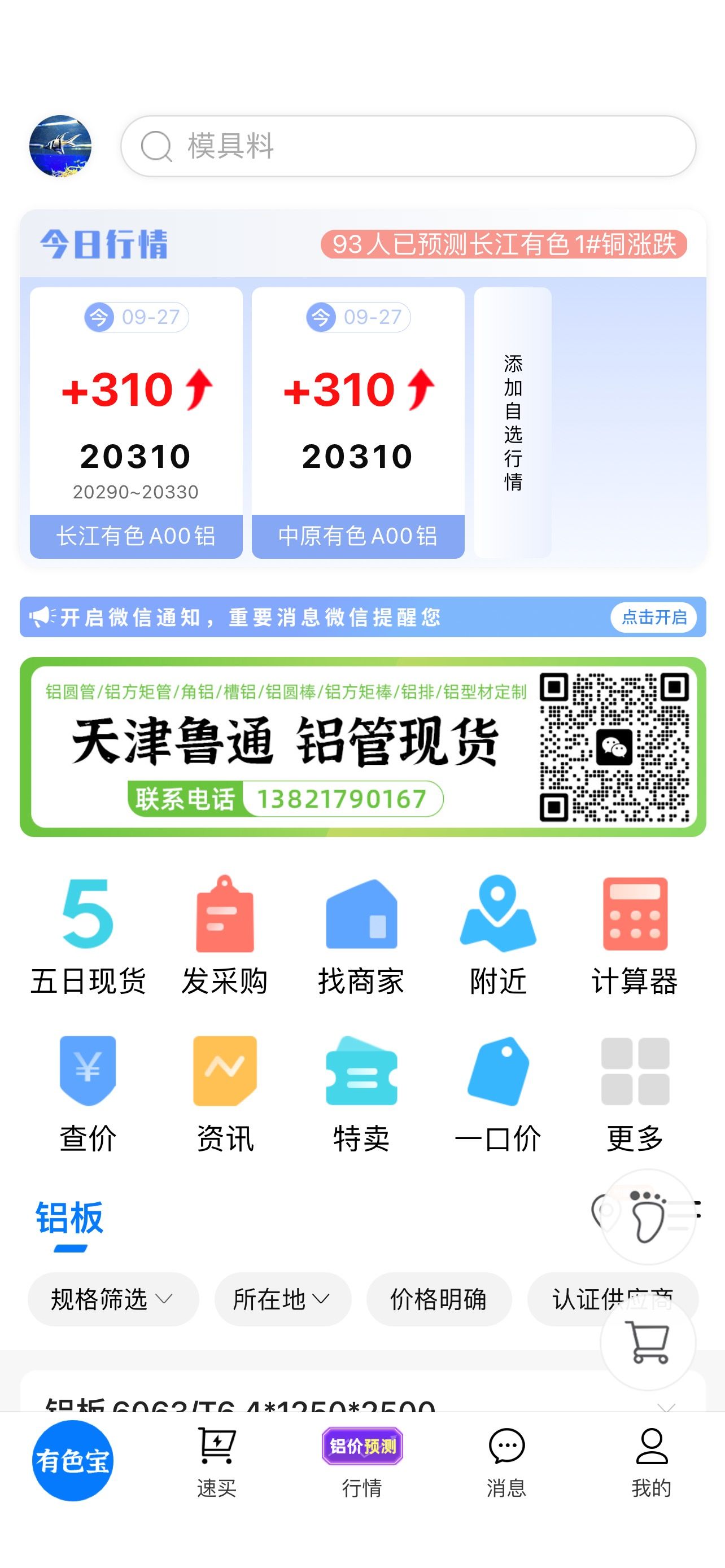Open 特卖

(361, 1094)
